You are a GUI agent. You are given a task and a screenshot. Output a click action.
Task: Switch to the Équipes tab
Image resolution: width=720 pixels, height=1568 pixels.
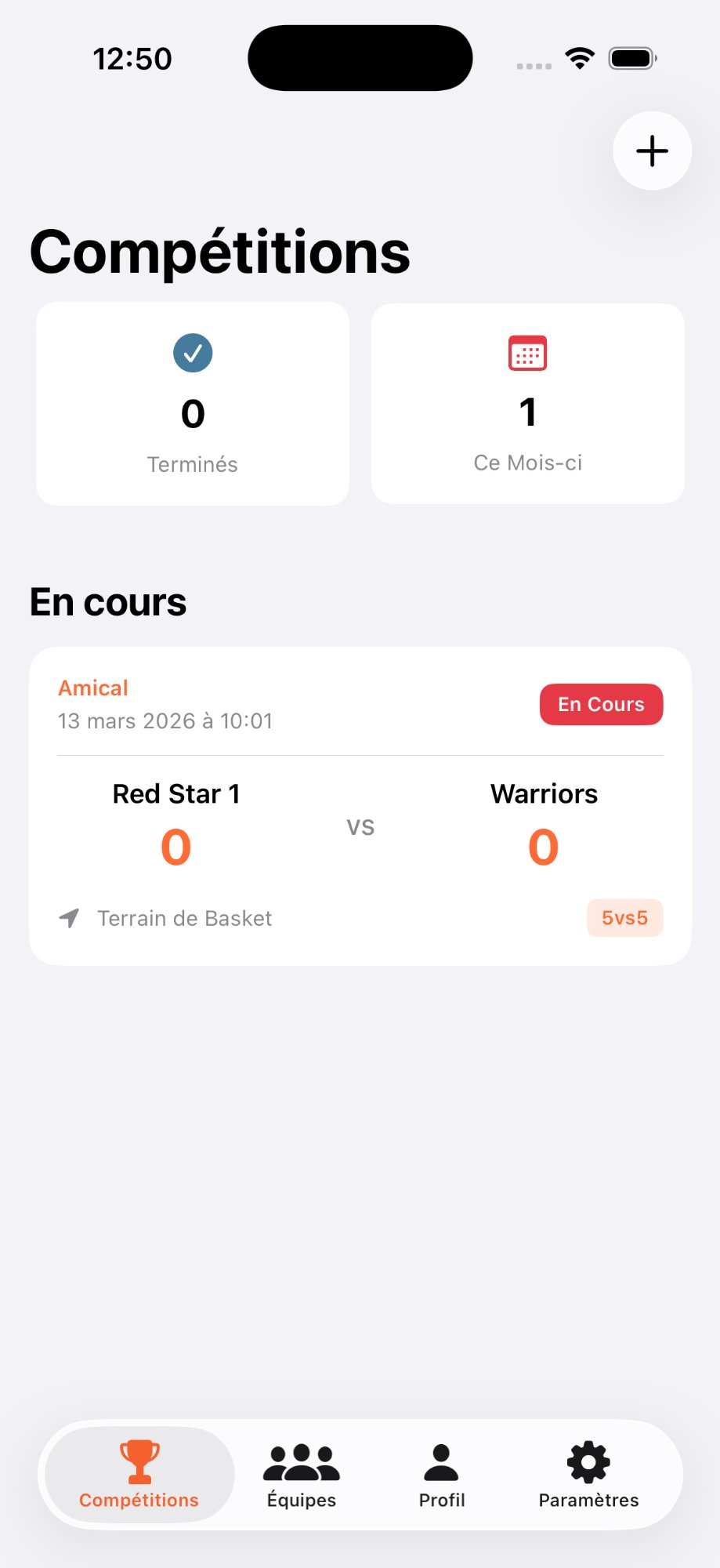click(300, 1474)
